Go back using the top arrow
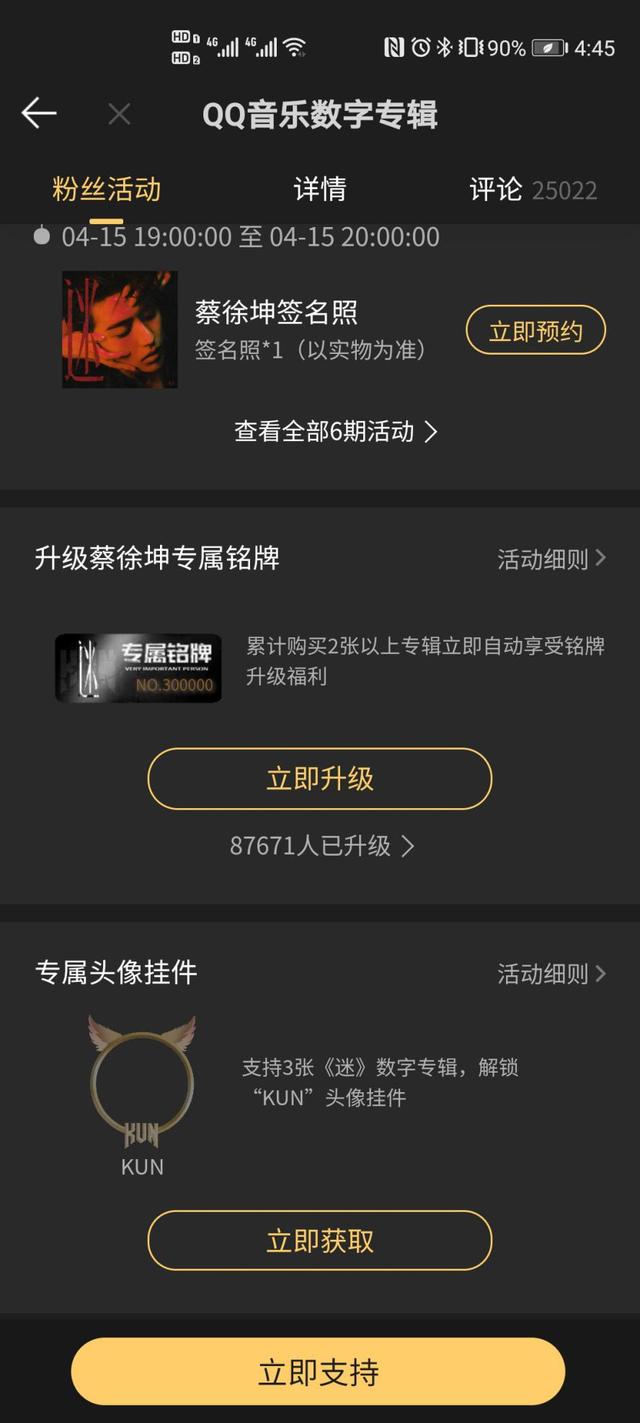The image size is (640, 1423). tap(39, 113)
